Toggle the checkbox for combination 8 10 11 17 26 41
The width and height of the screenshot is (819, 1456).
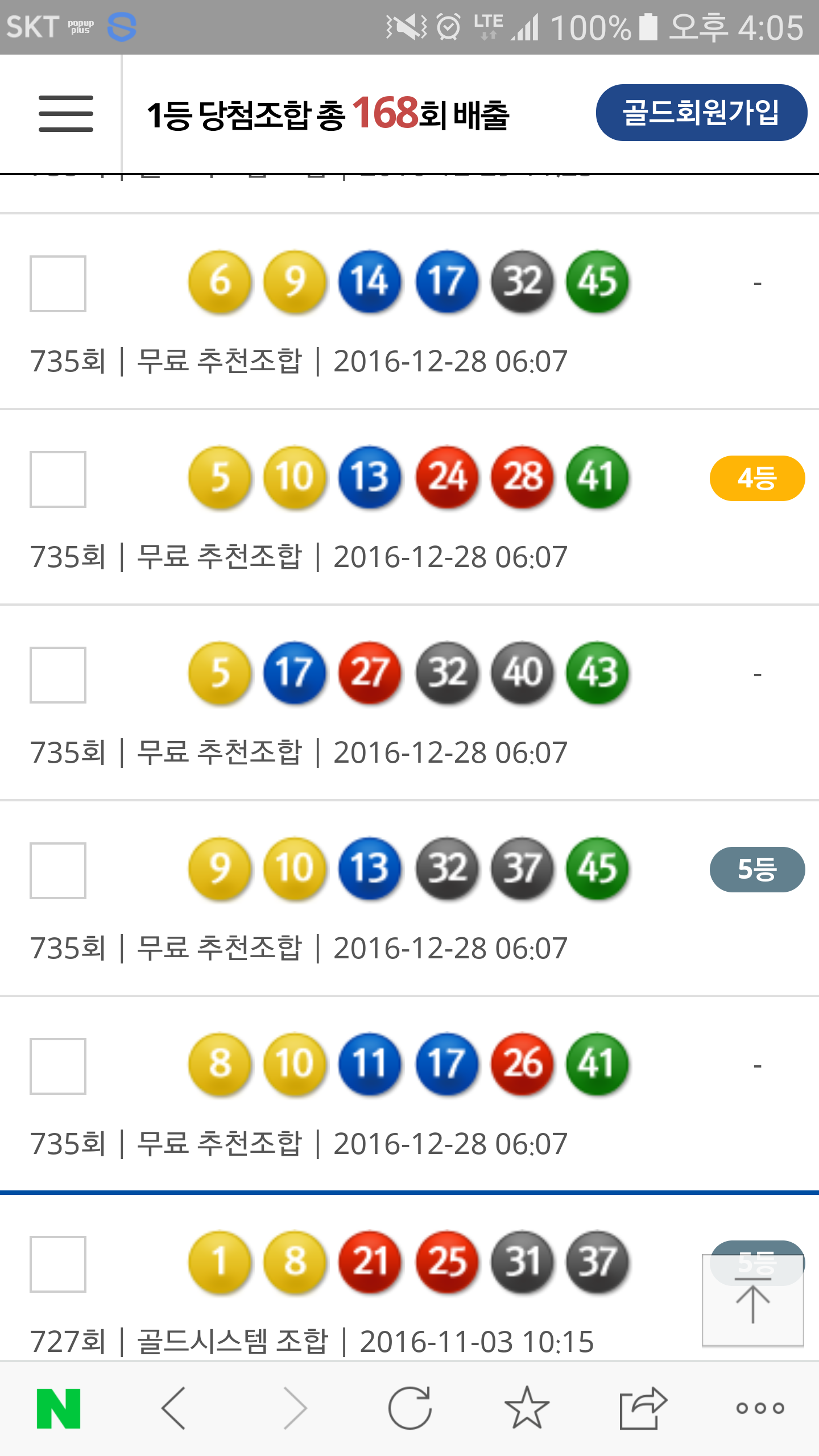(x=58, y=1066)
